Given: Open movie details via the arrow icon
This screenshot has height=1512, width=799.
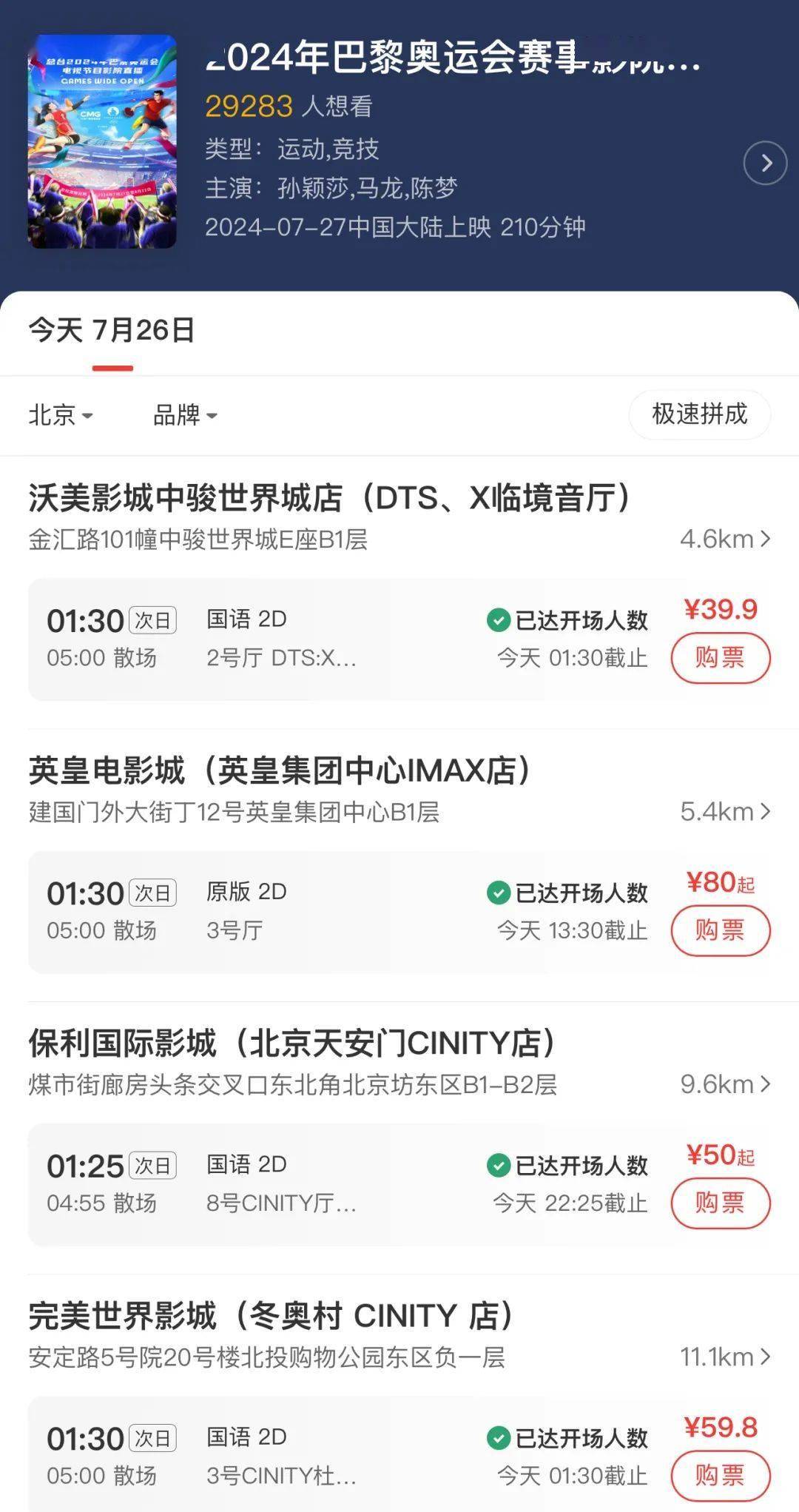Looking at the screenshot, I should pyautogui.click(x=764, y=162).
